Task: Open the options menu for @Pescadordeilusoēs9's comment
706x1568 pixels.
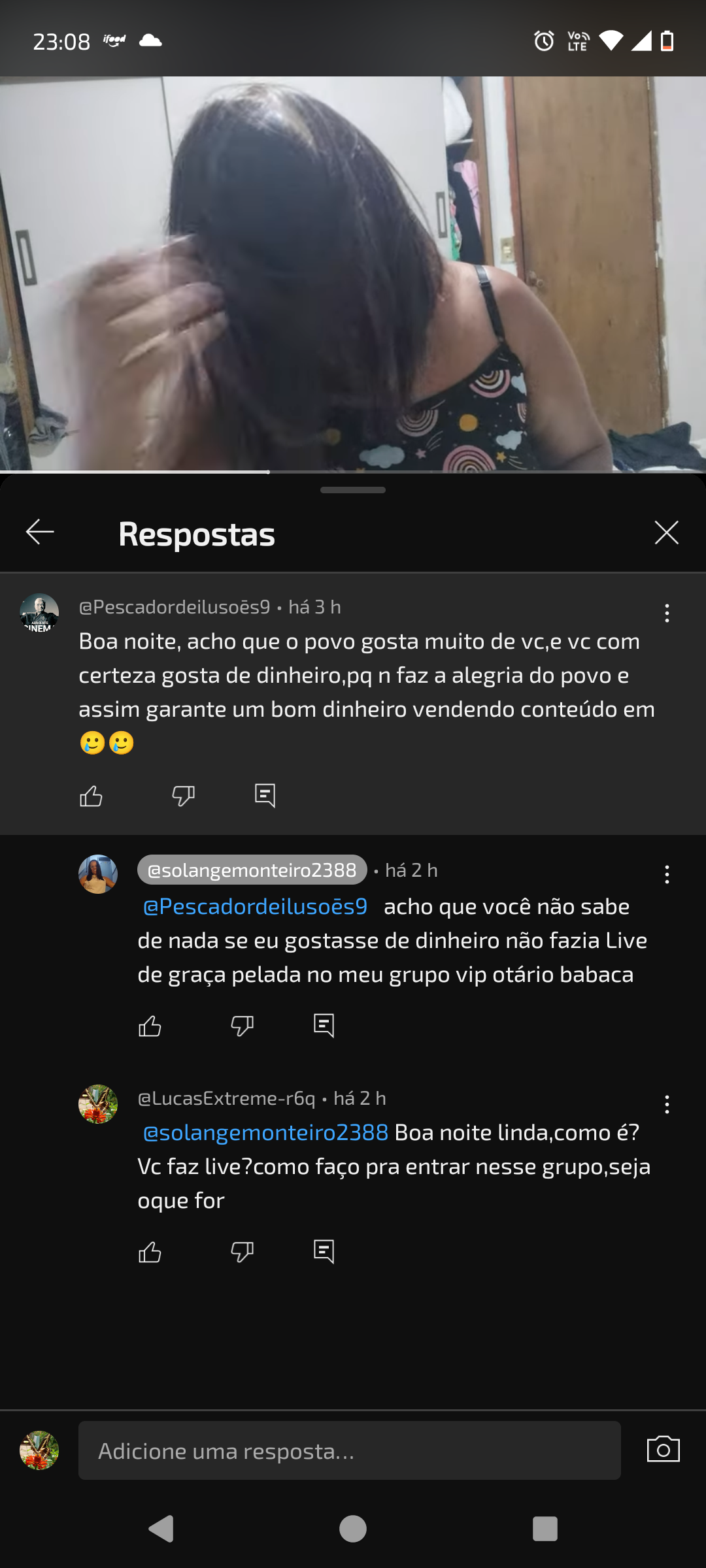Action: click(x=667, y=613)
